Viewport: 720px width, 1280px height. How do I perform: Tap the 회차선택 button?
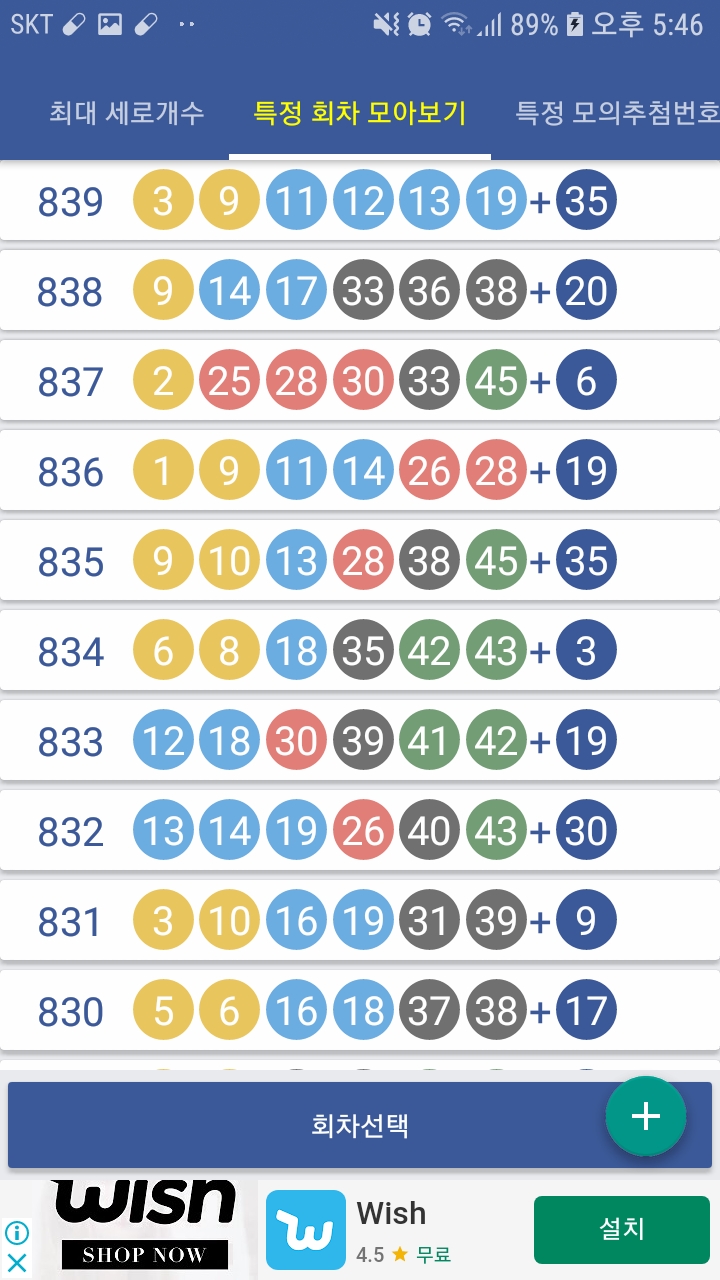tap(360, 1125)
